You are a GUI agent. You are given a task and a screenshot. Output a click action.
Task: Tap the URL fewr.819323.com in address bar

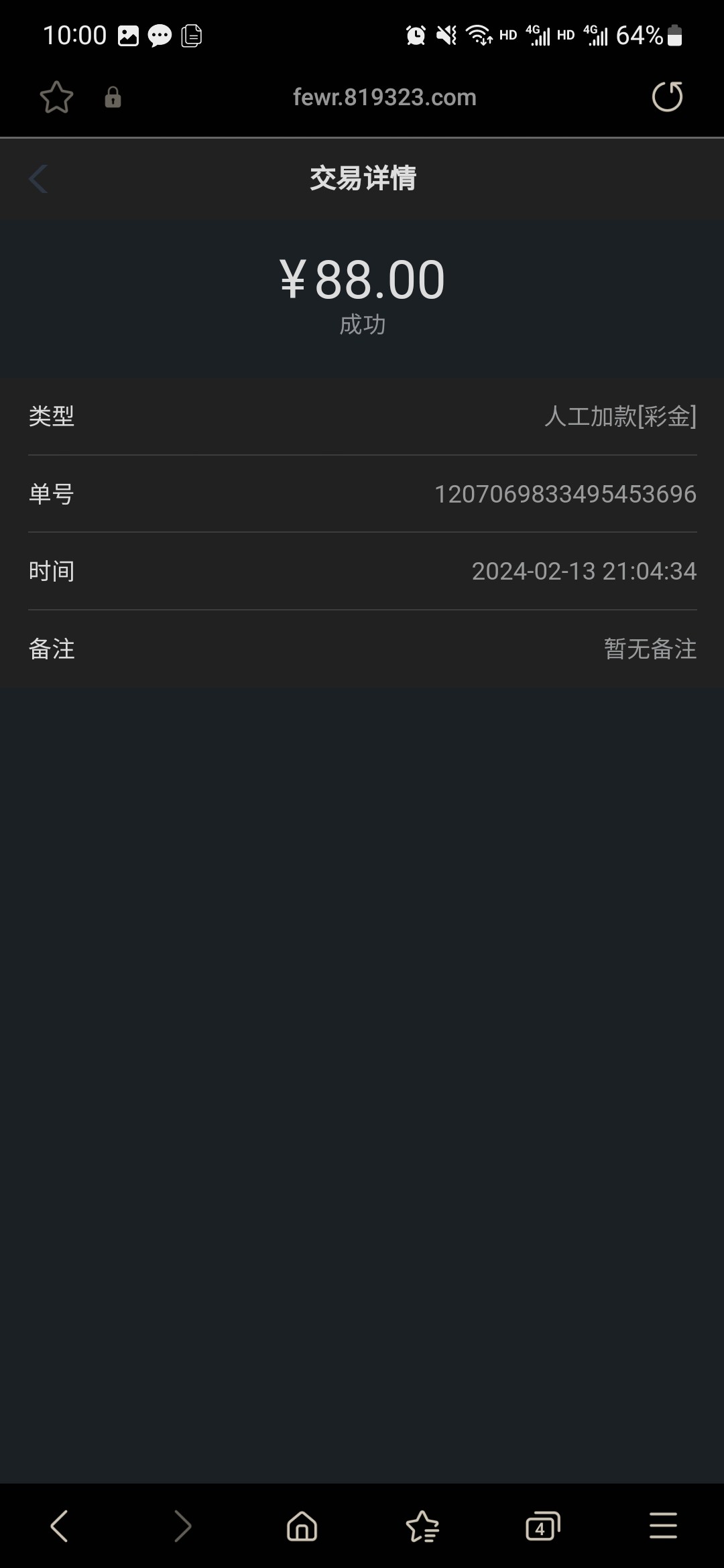[x=383, y=96]
